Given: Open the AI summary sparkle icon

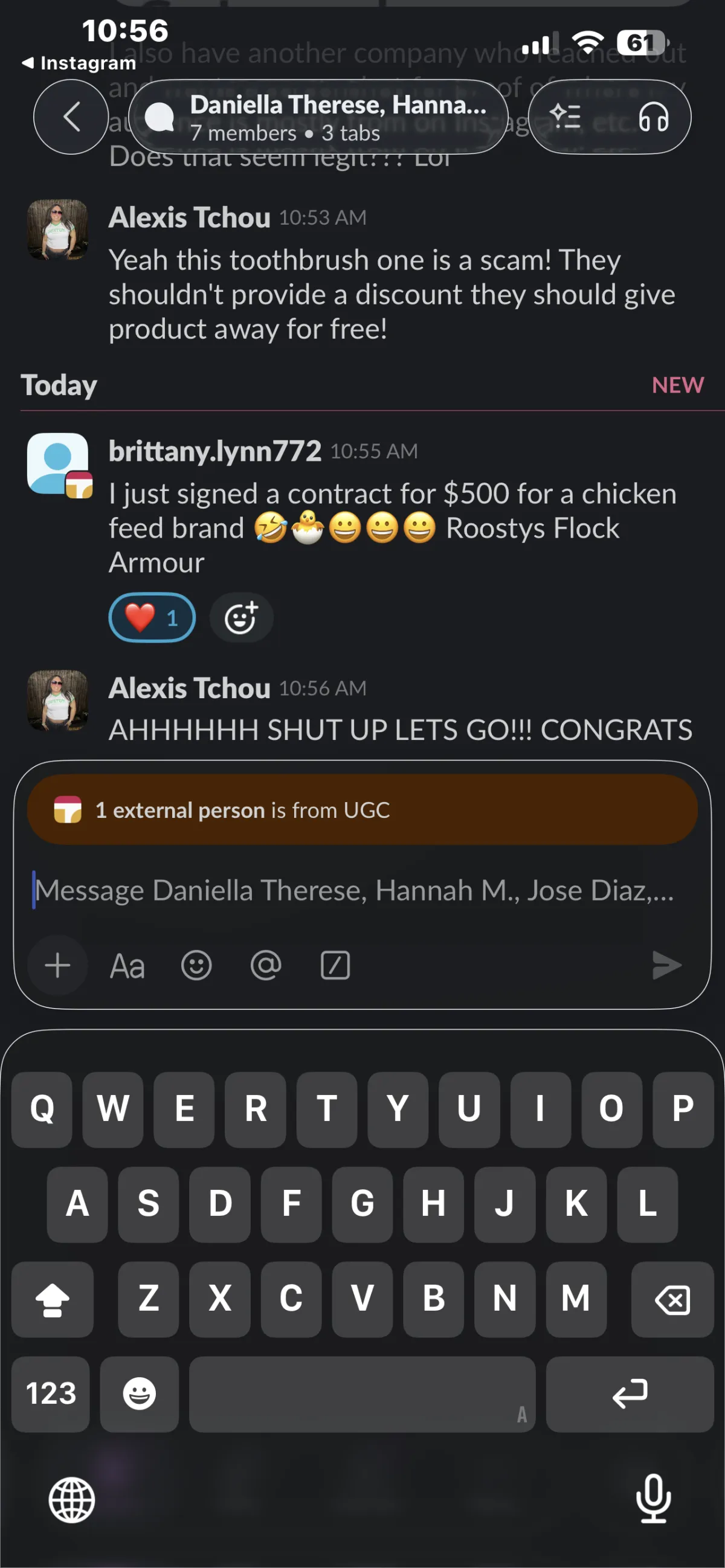Looking at the screenshot, I should coord(565,116).
